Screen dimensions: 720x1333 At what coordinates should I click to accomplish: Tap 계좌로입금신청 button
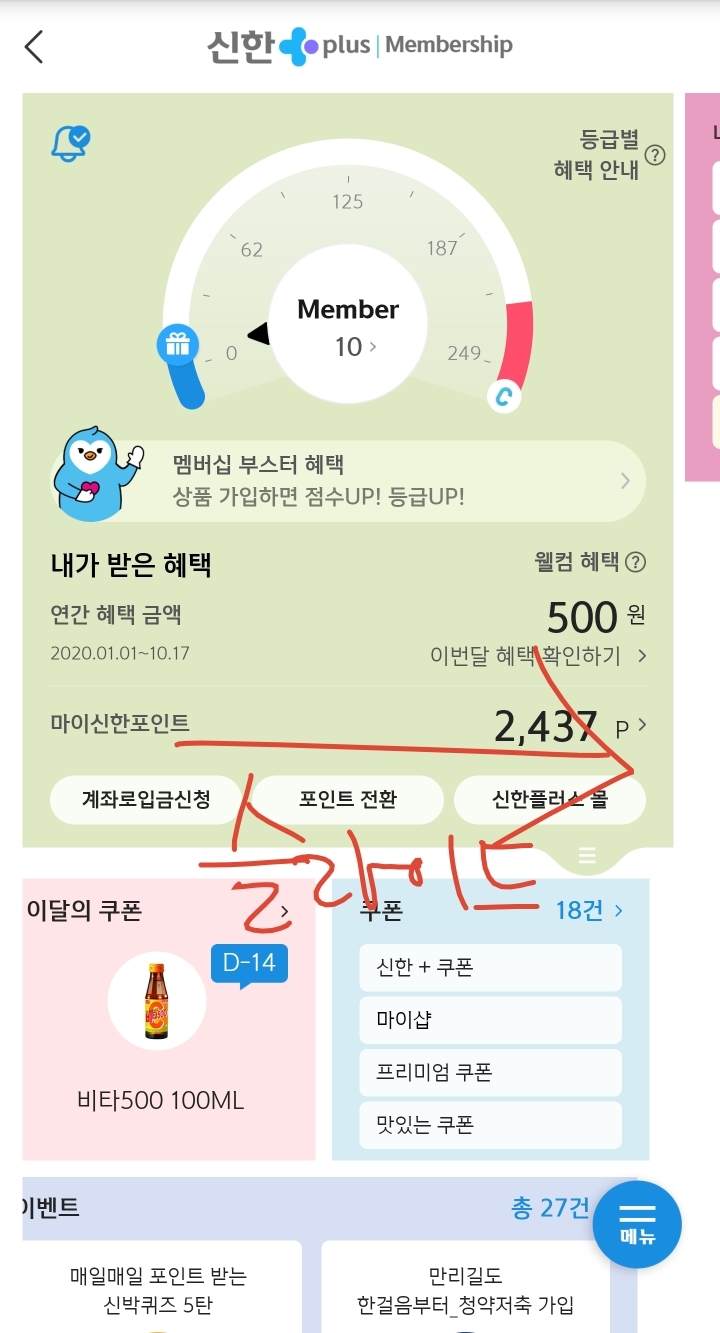pyautogui.click(x=146, y=799)
